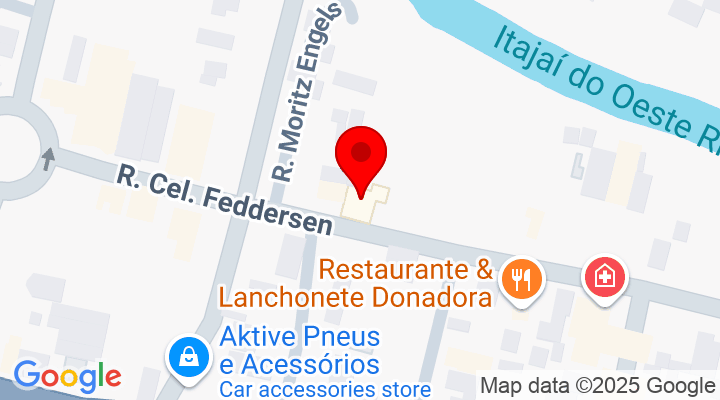This screenshot has width=720, height=400.
Task: Open the Google logo link
Action: click(x=67, y=376)
